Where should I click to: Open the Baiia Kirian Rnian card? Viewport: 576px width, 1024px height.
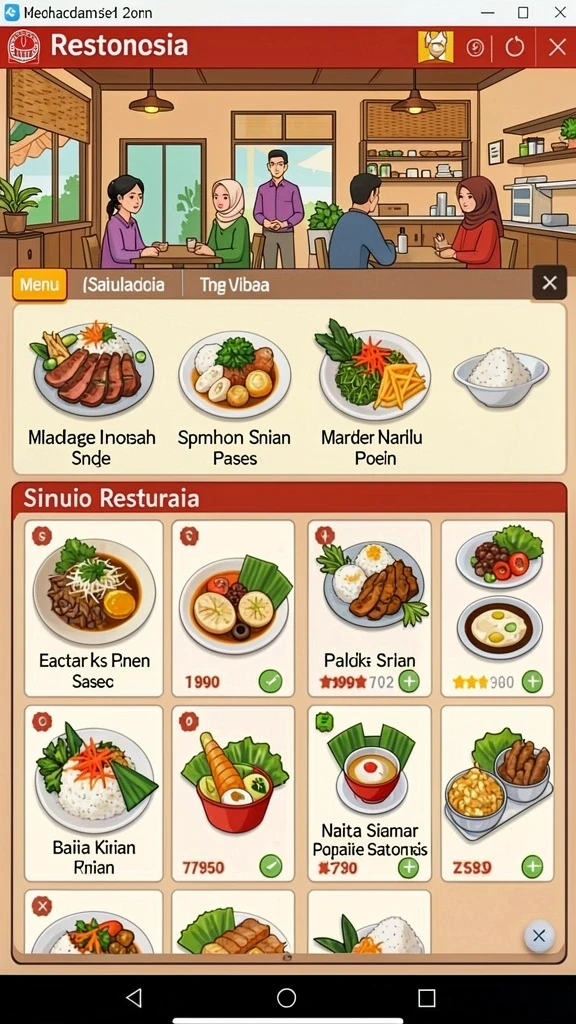(93, 793)
